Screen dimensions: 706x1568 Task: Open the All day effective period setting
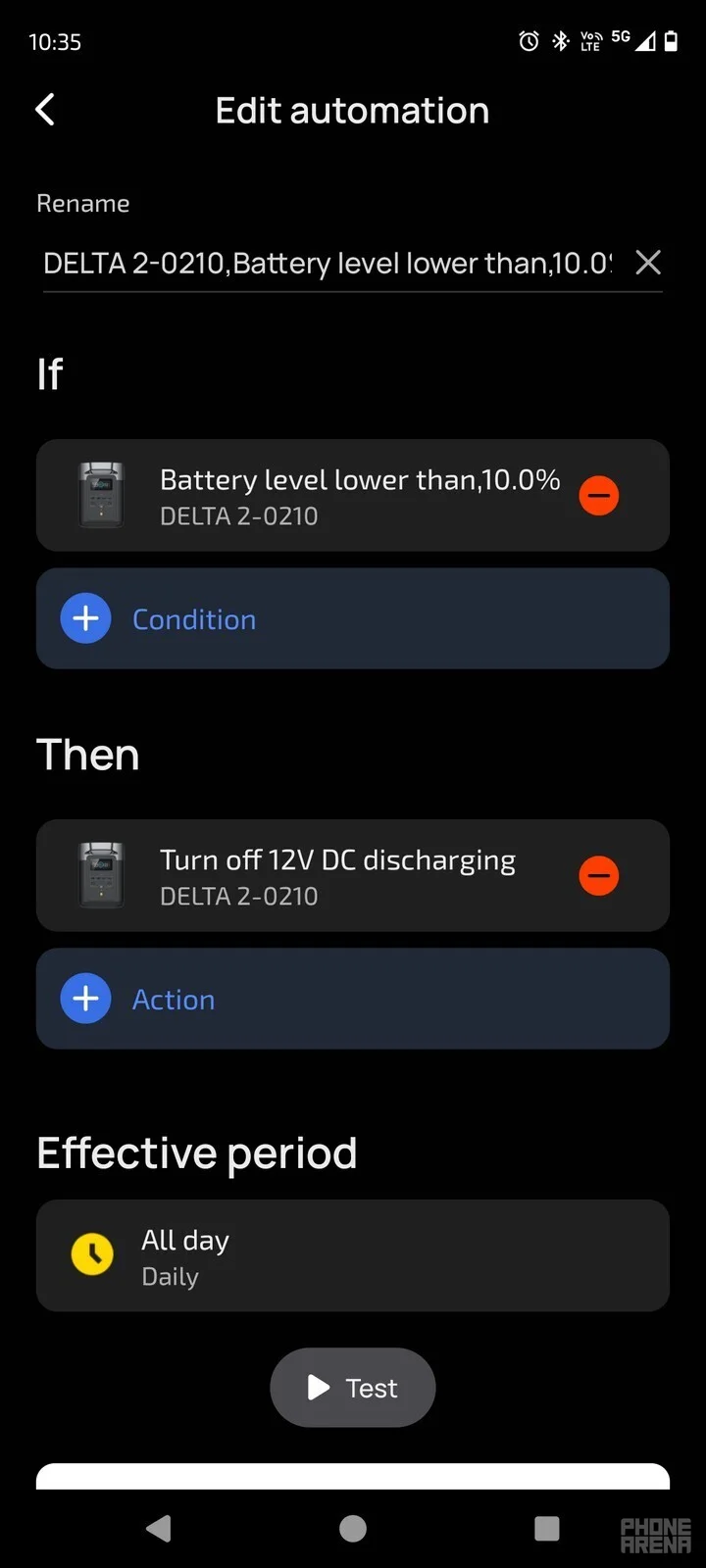pyautogui.click(x=353, y=1256)
